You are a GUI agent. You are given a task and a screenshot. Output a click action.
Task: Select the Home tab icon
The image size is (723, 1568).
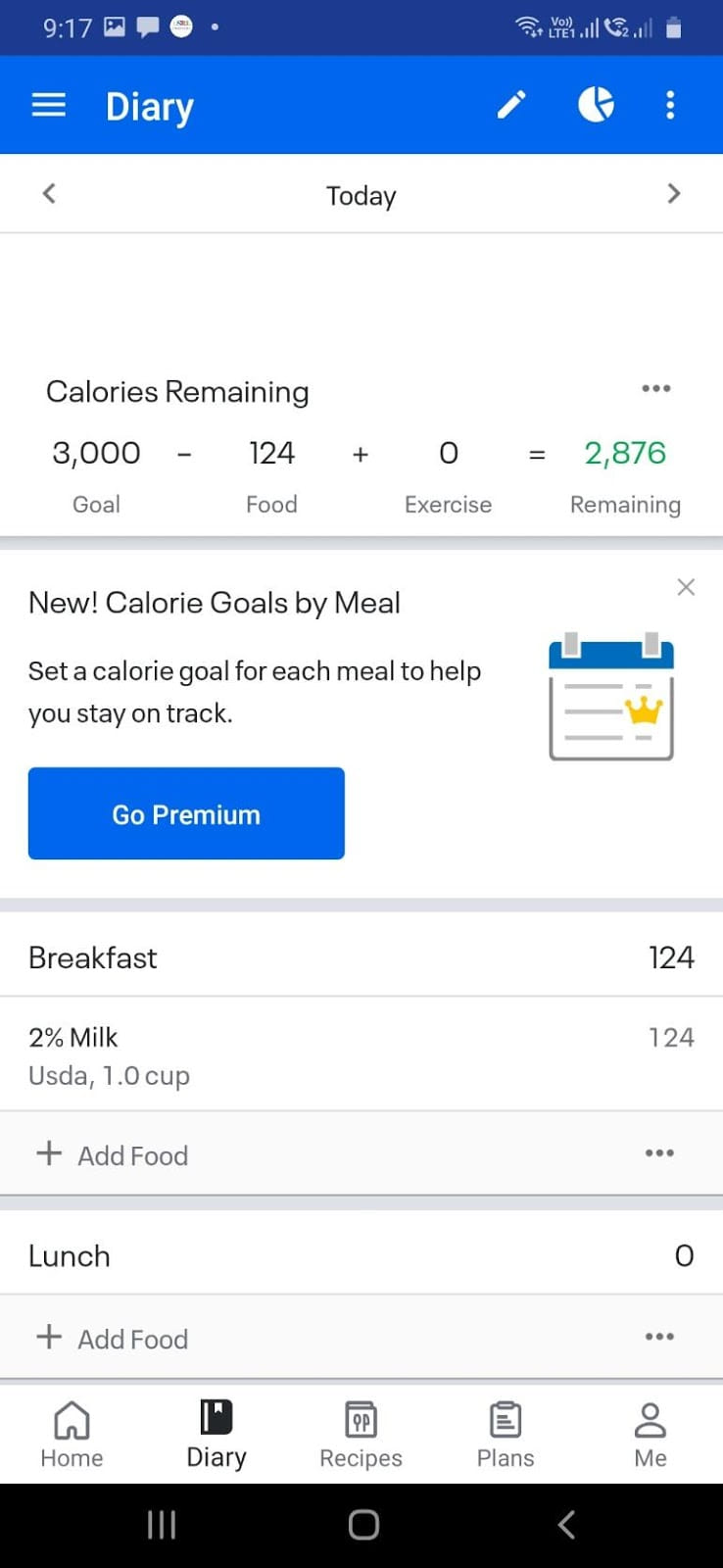point(71,1434)
